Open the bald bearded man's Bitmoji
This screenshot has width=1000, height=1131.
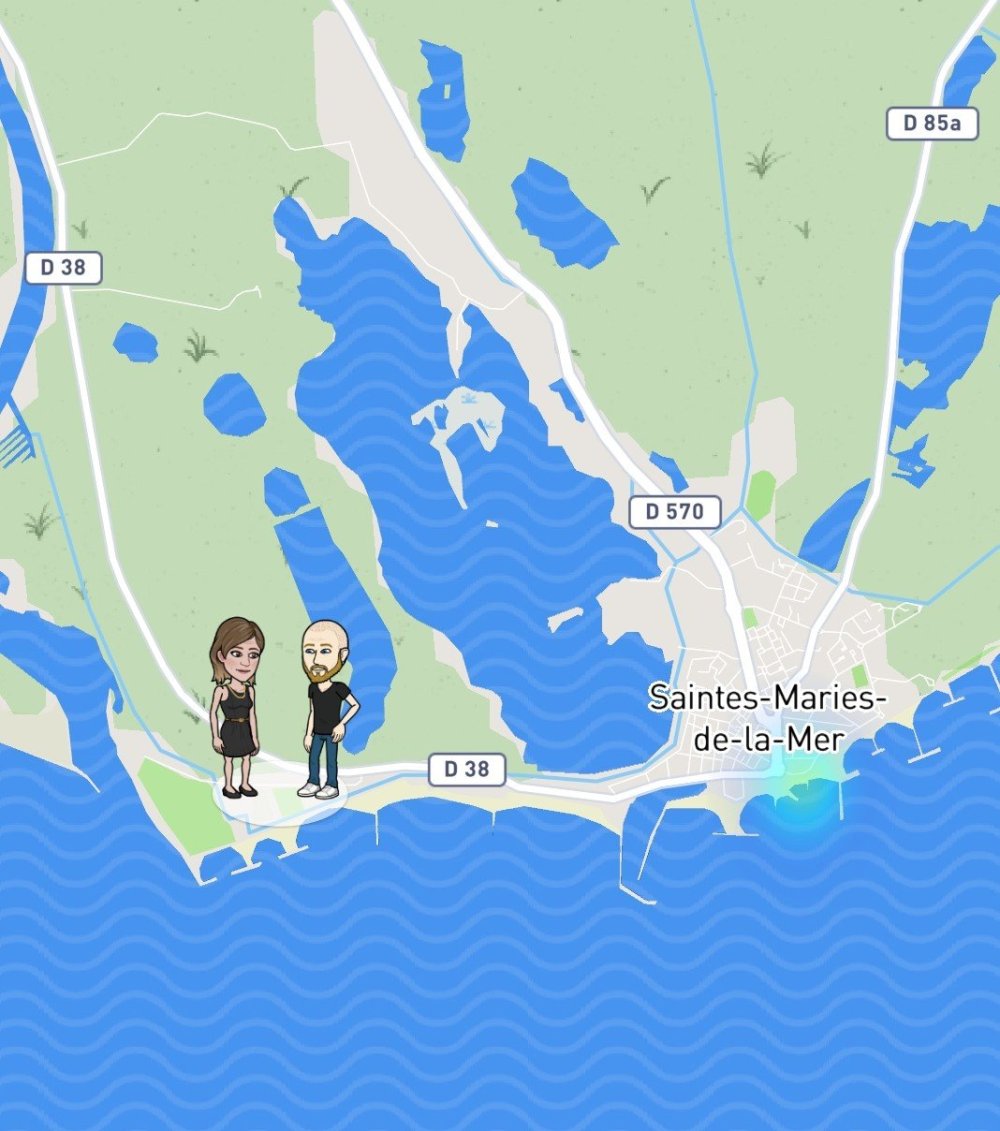click(326, 705)
